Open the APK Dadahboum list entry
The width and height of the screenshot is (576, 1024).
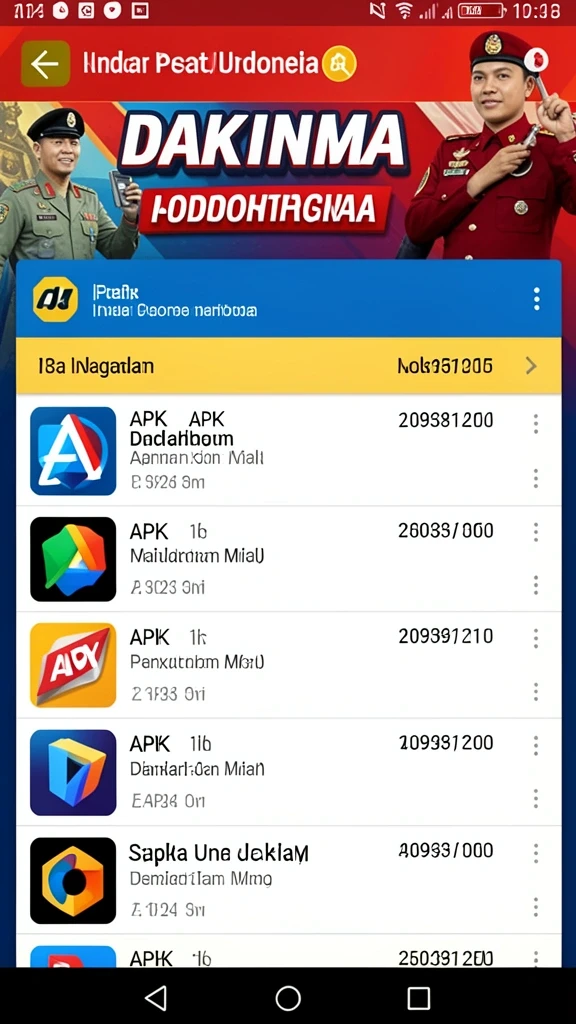pyautogui.click(x=288, y=451)
